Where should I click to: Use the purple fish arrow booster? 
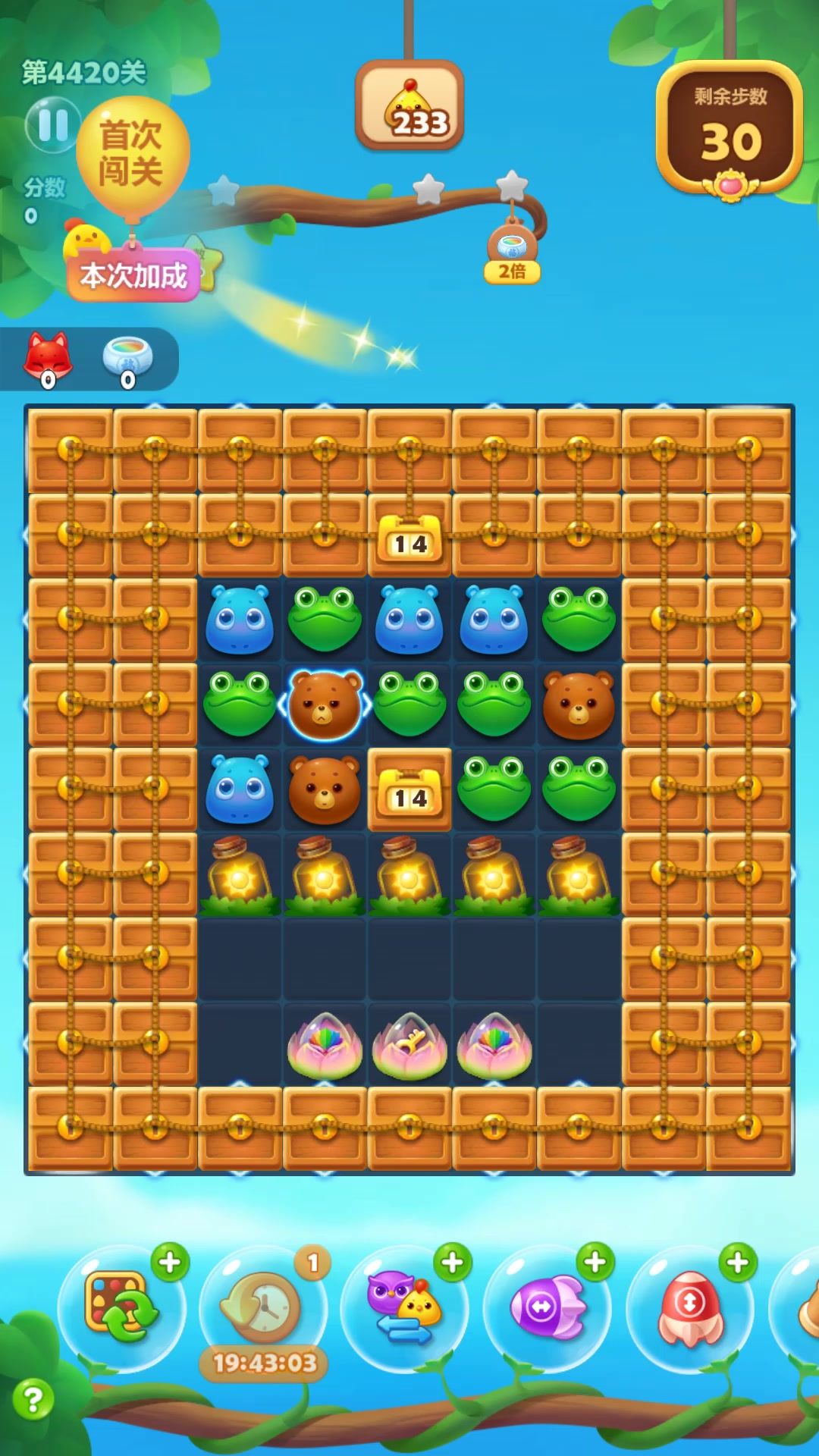coord(547,1307)
